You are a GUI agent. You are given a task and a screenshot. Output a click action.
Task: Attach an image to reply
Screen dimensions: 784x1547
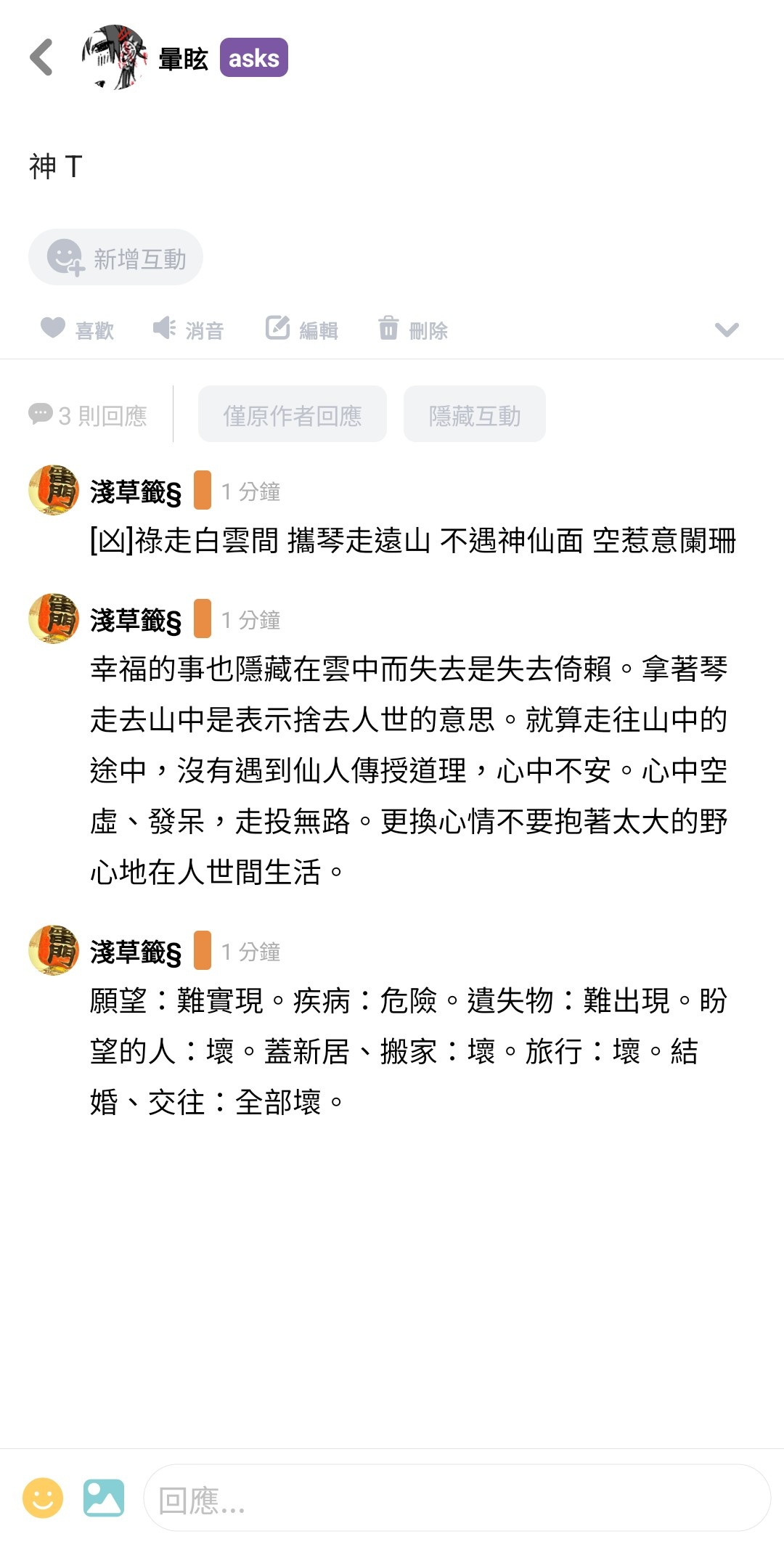coord(104,1498)
